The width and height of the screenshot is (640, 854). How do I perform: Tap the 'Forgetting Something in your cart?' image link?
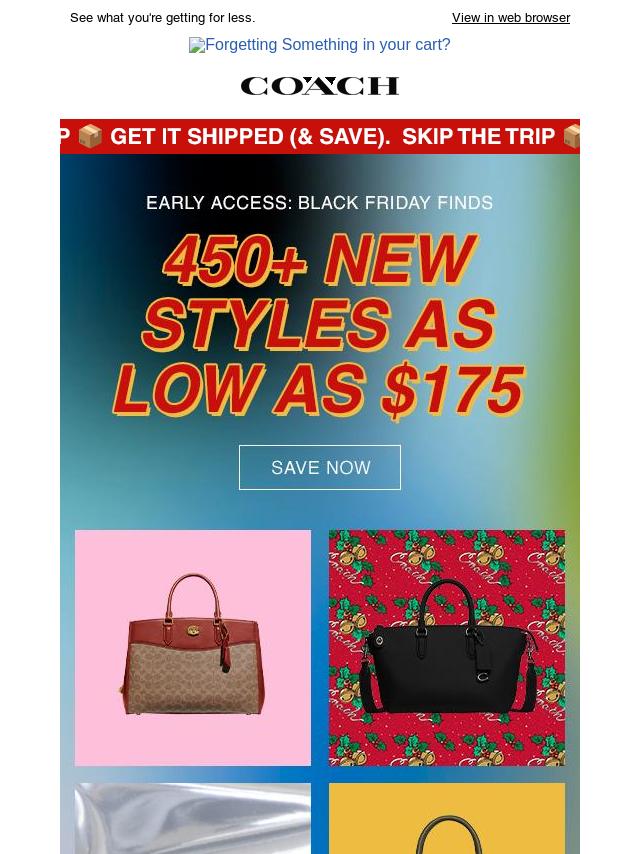point(320,45)
